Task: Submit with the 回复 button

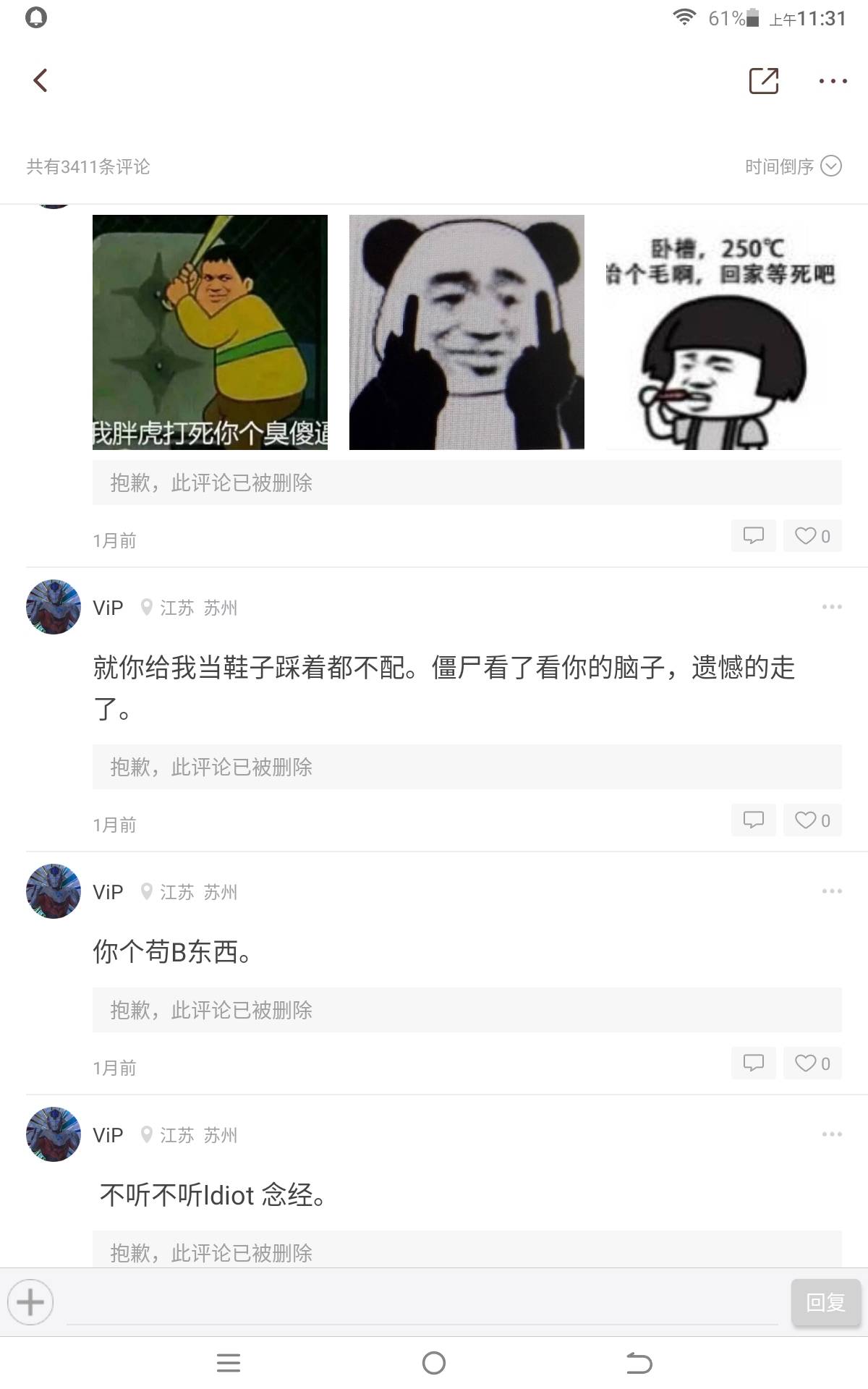Action: point(825,1302)
